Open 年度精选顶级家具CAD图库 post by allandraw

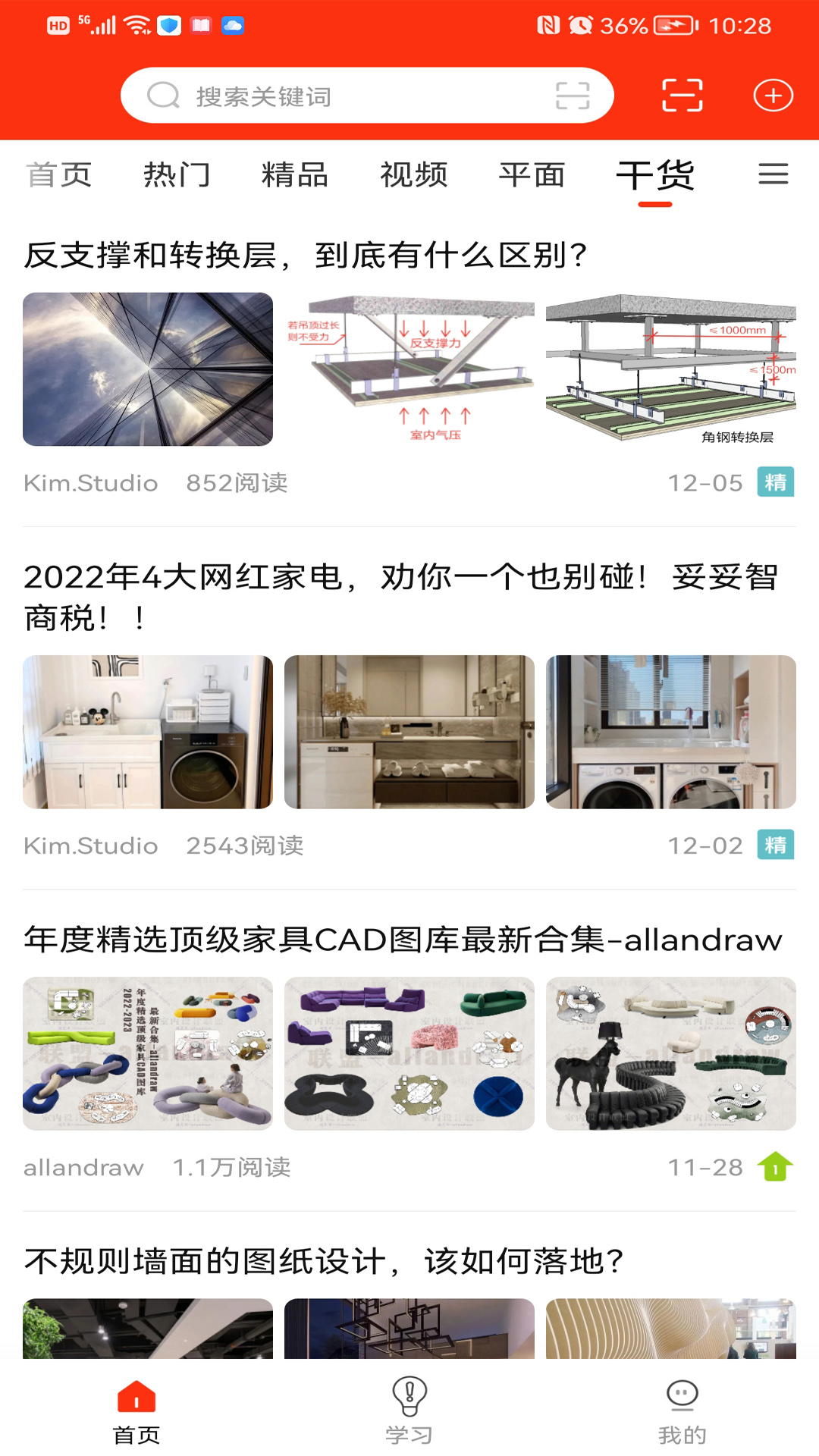pyautogui.click(x=402, y=940)
